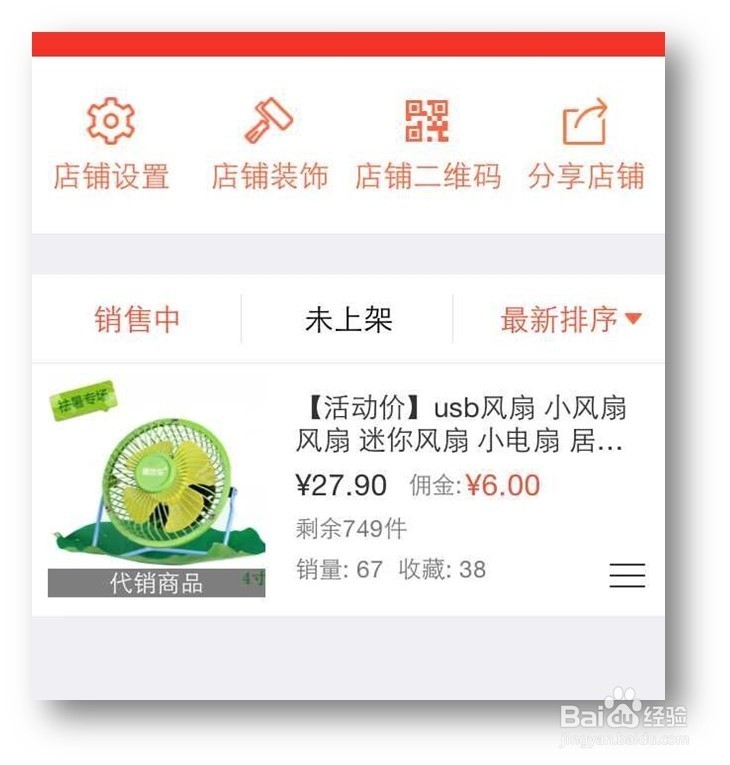The height and width of the screenshot is (765, 730).
Task: Click the 店铺设置 text label
Action: click(x=110, y=176)
